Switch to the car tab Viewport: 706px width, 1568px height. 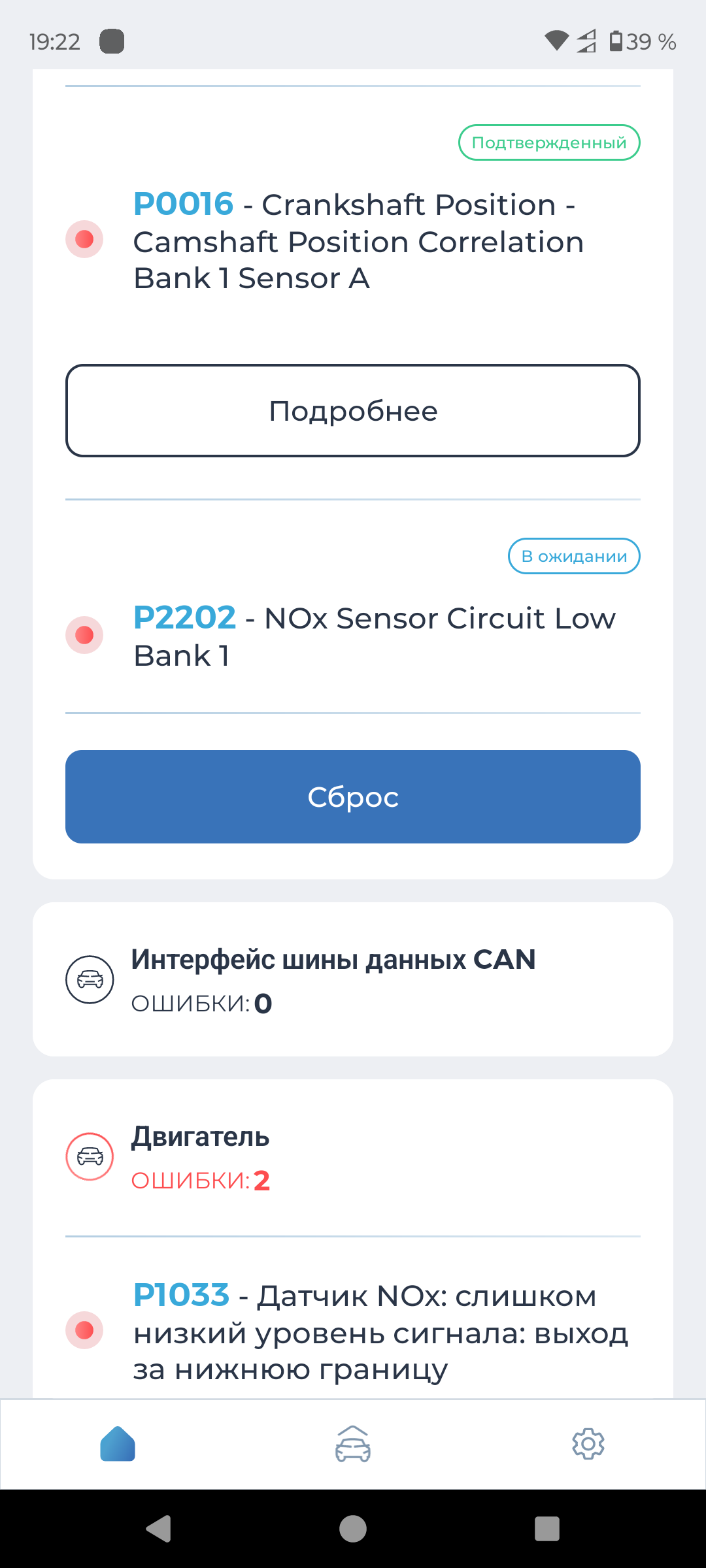click(353, 1444)
